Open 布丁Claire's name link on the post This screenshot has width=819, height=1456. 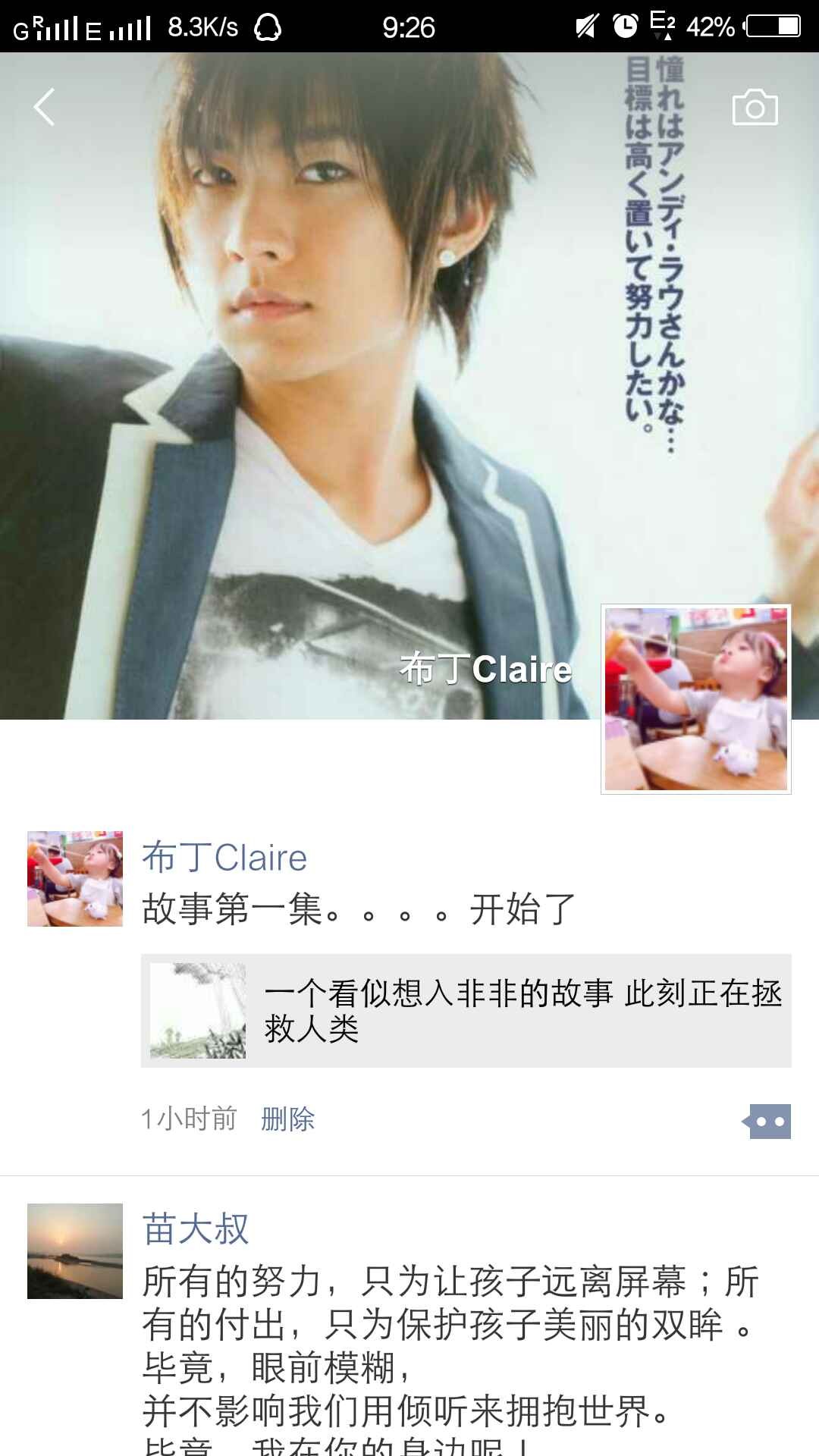pos(224,858)
